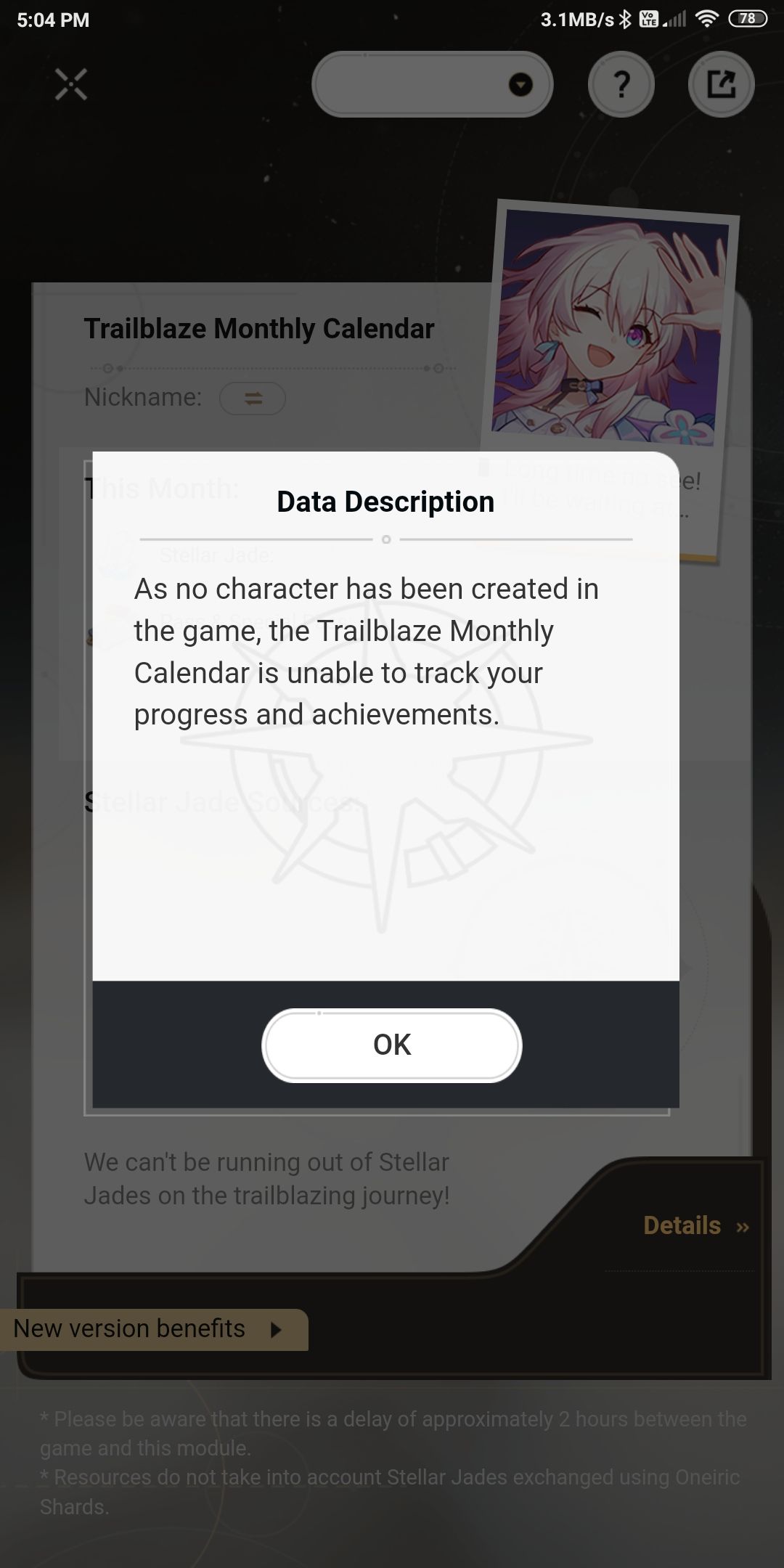Image resolution: width=784 pixels, height=1568 pixels.
Task: Confirm the Data Description dialog with OK
Action: point(392,1045)
